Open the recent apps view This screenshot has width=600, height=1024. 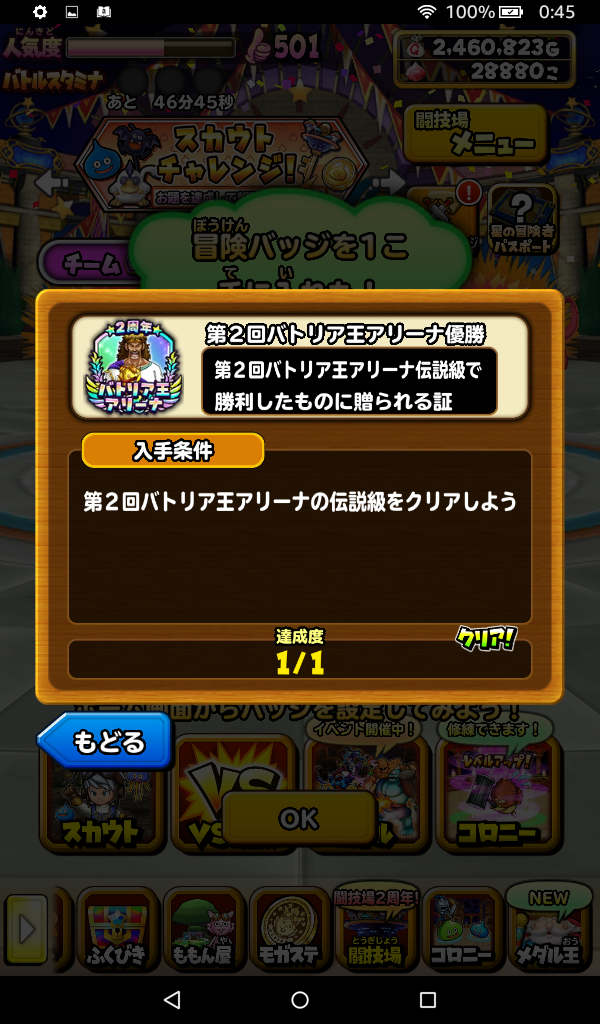coord(427,1000)
